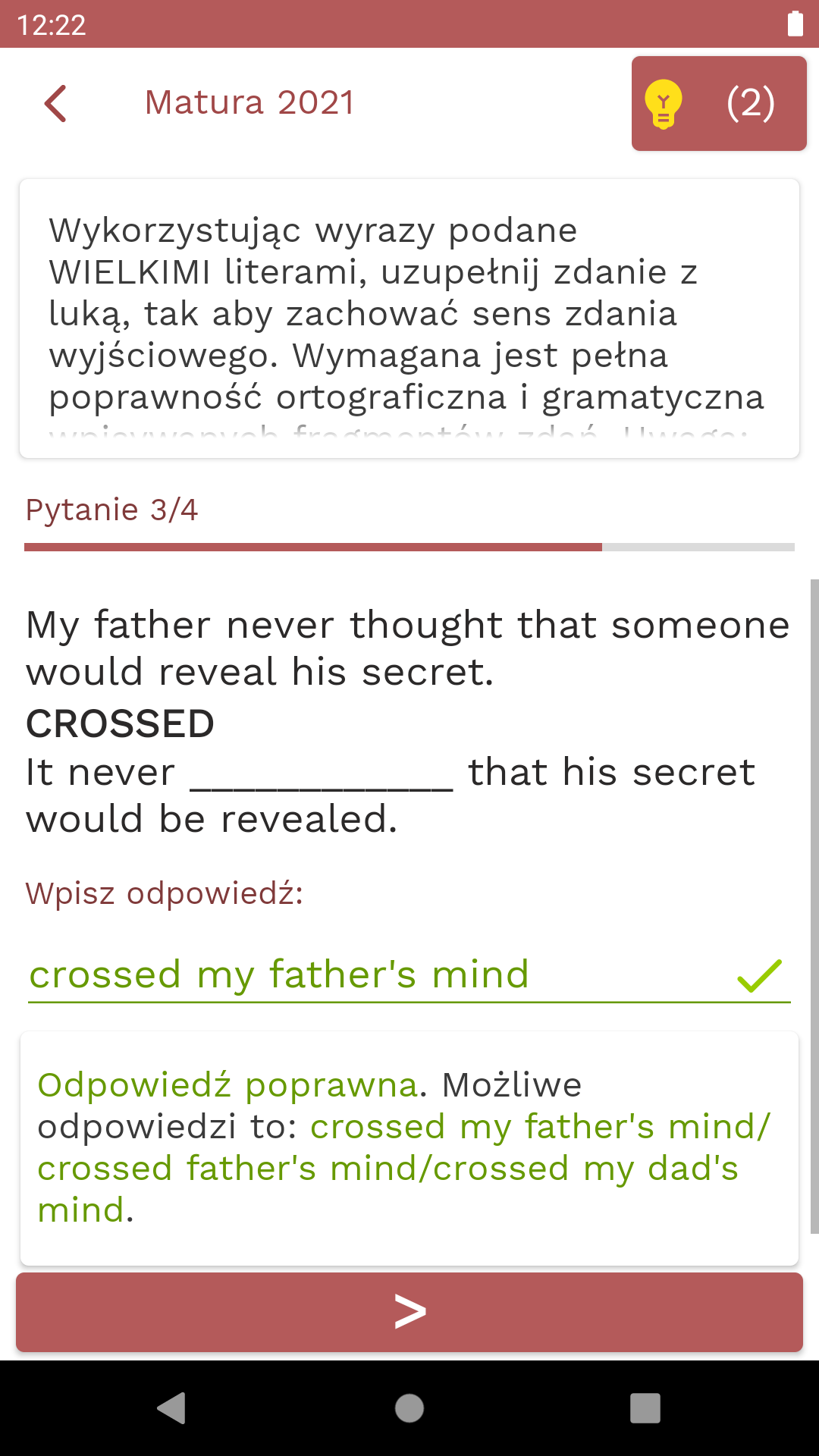Viewport: 819px width, 1456px height.
Task: Proceed to the next question
Action: point(409,1312)
